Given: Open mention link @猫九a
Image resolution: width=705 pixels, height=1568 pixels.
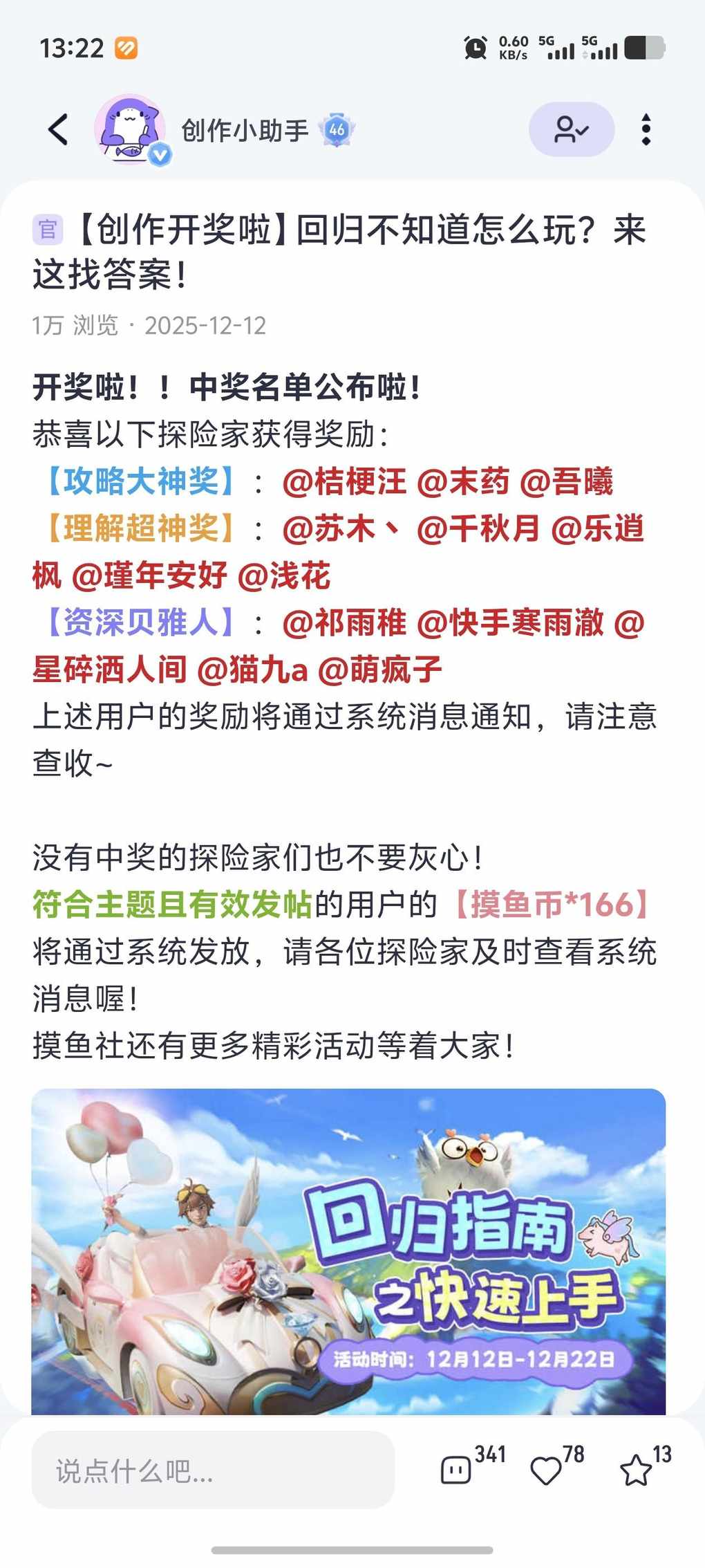Looking at the screenshot, I should (x=252, y=670).
